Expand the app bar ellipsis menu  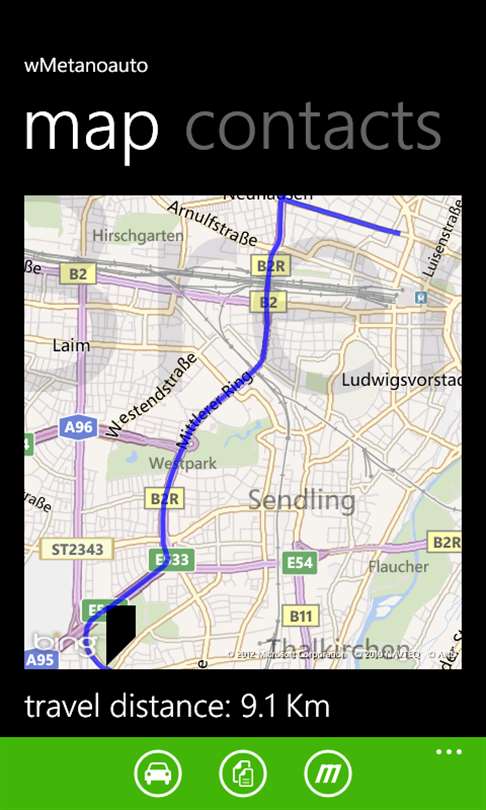tap(448, 752)
